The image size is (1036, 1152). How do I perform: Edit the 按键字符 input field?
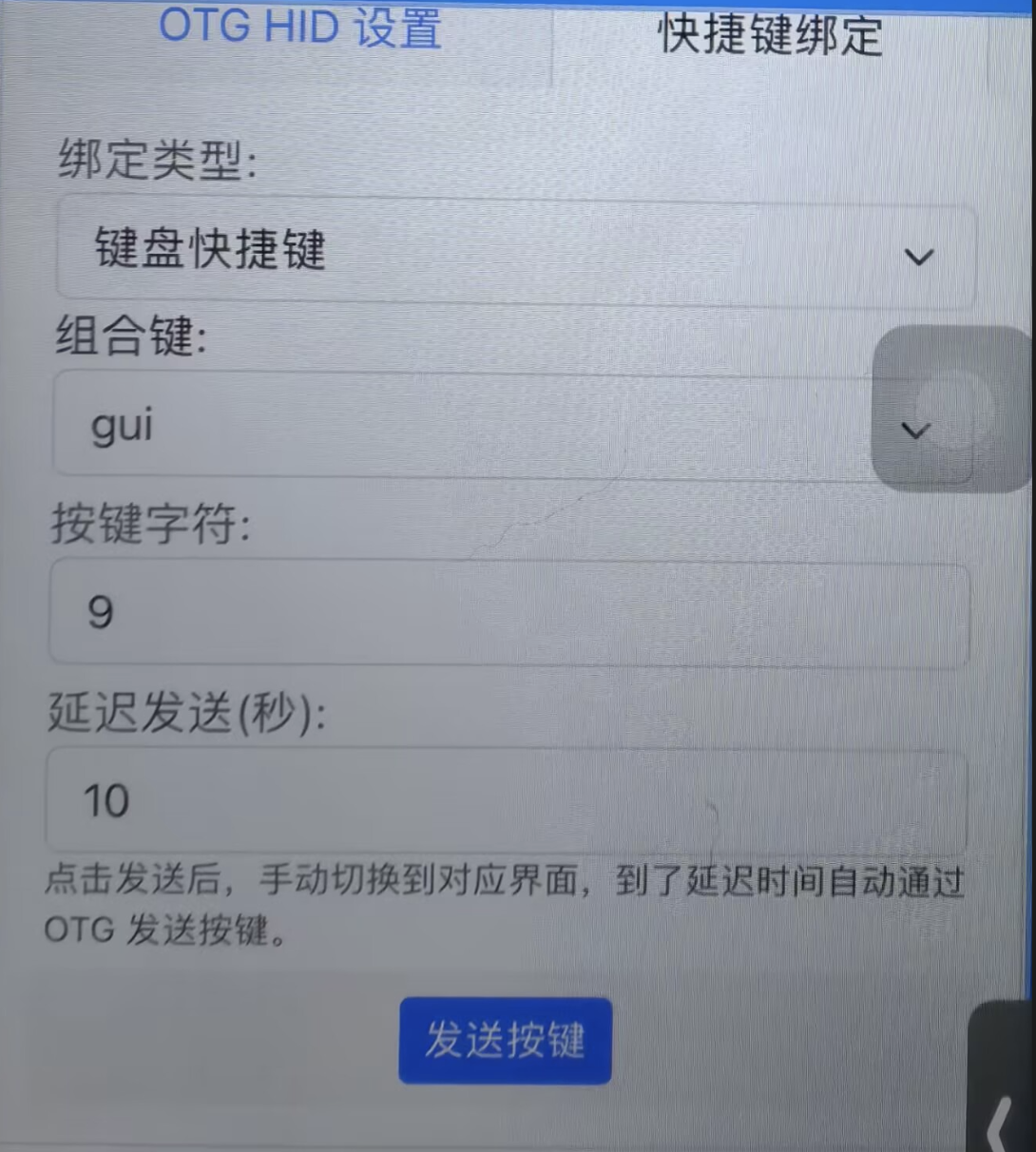508,612
